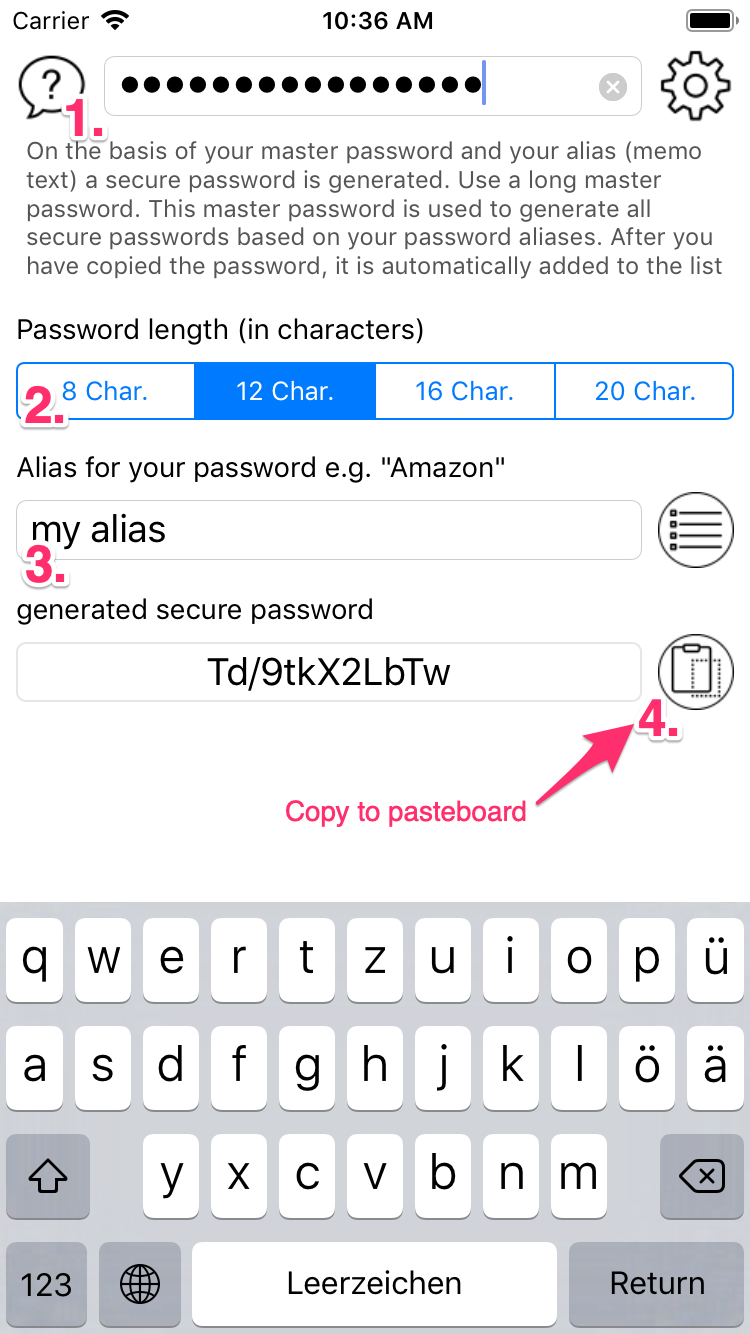Open the help speech bubble icon
750x1334 pixels.
50,87
